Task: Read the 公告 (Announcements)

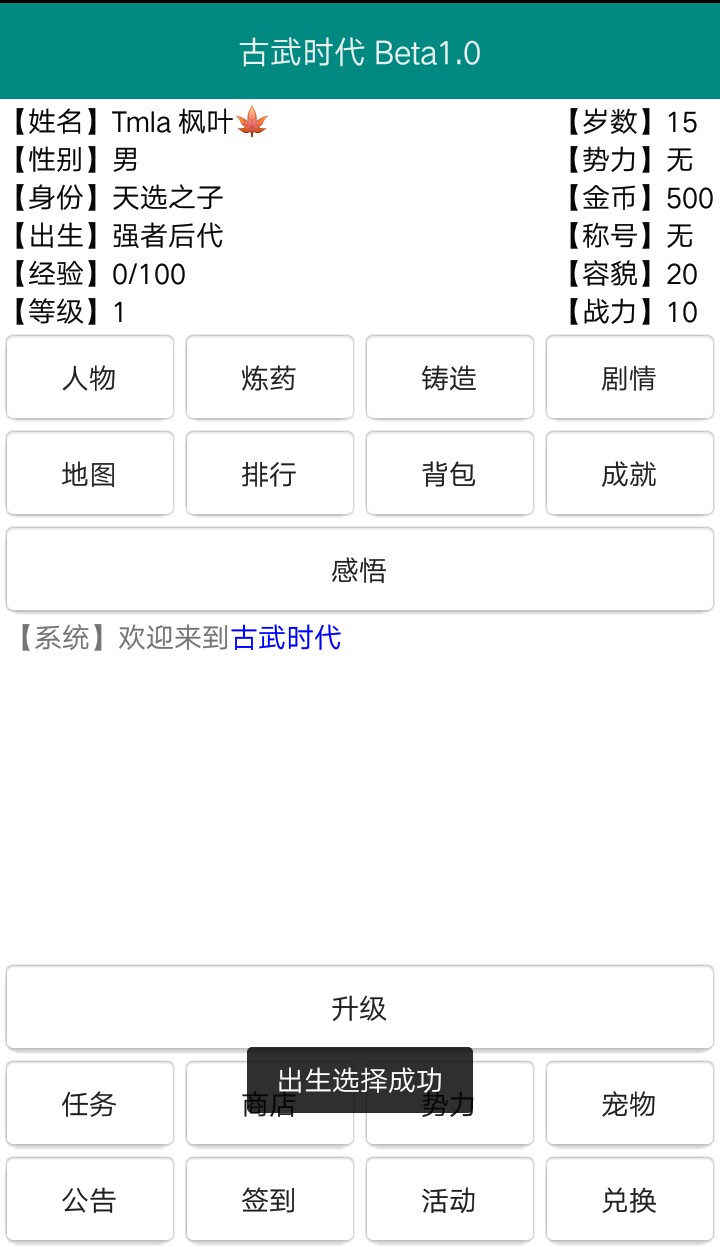Action: point(89,1199)
